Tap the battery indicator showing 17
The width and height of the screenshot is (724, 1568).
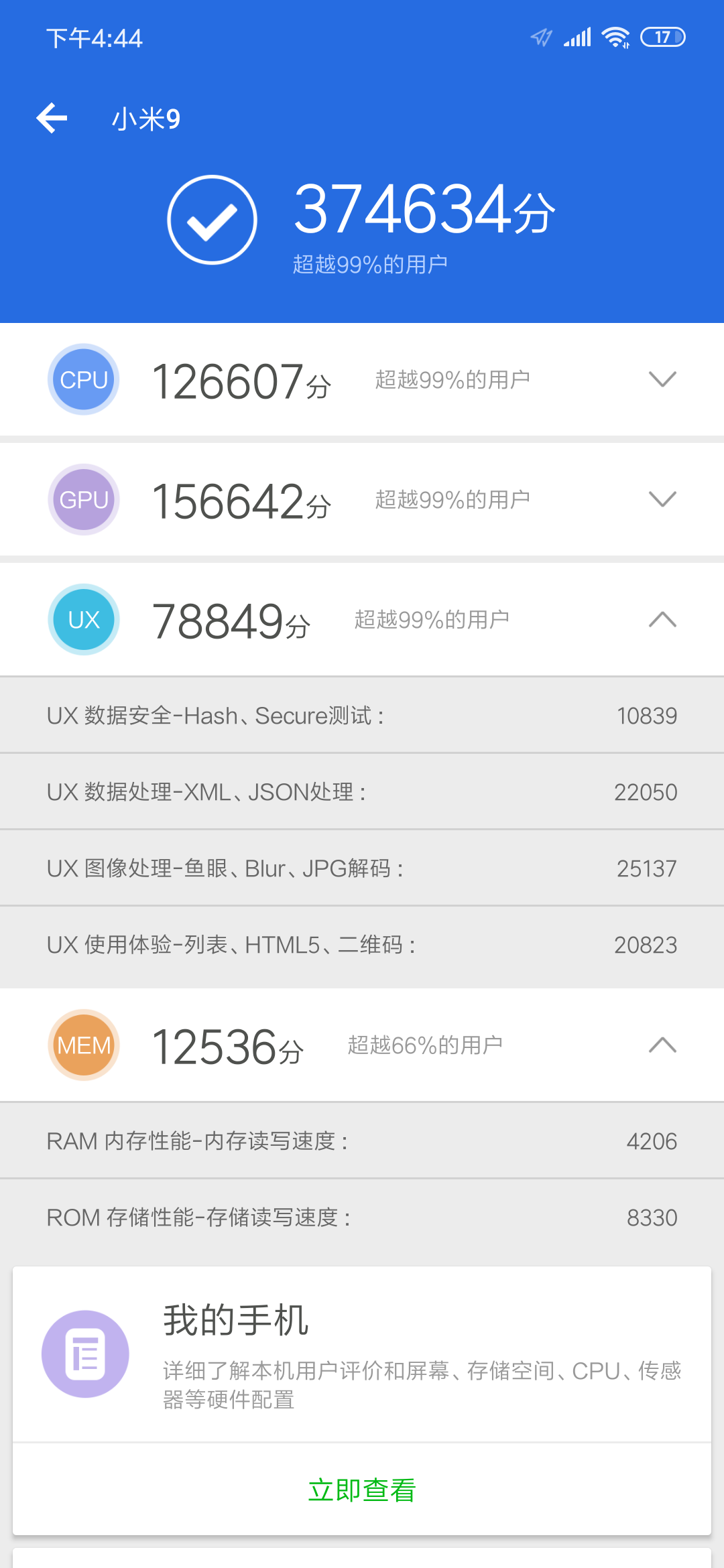pyautogui.click(x=662, y=38)
